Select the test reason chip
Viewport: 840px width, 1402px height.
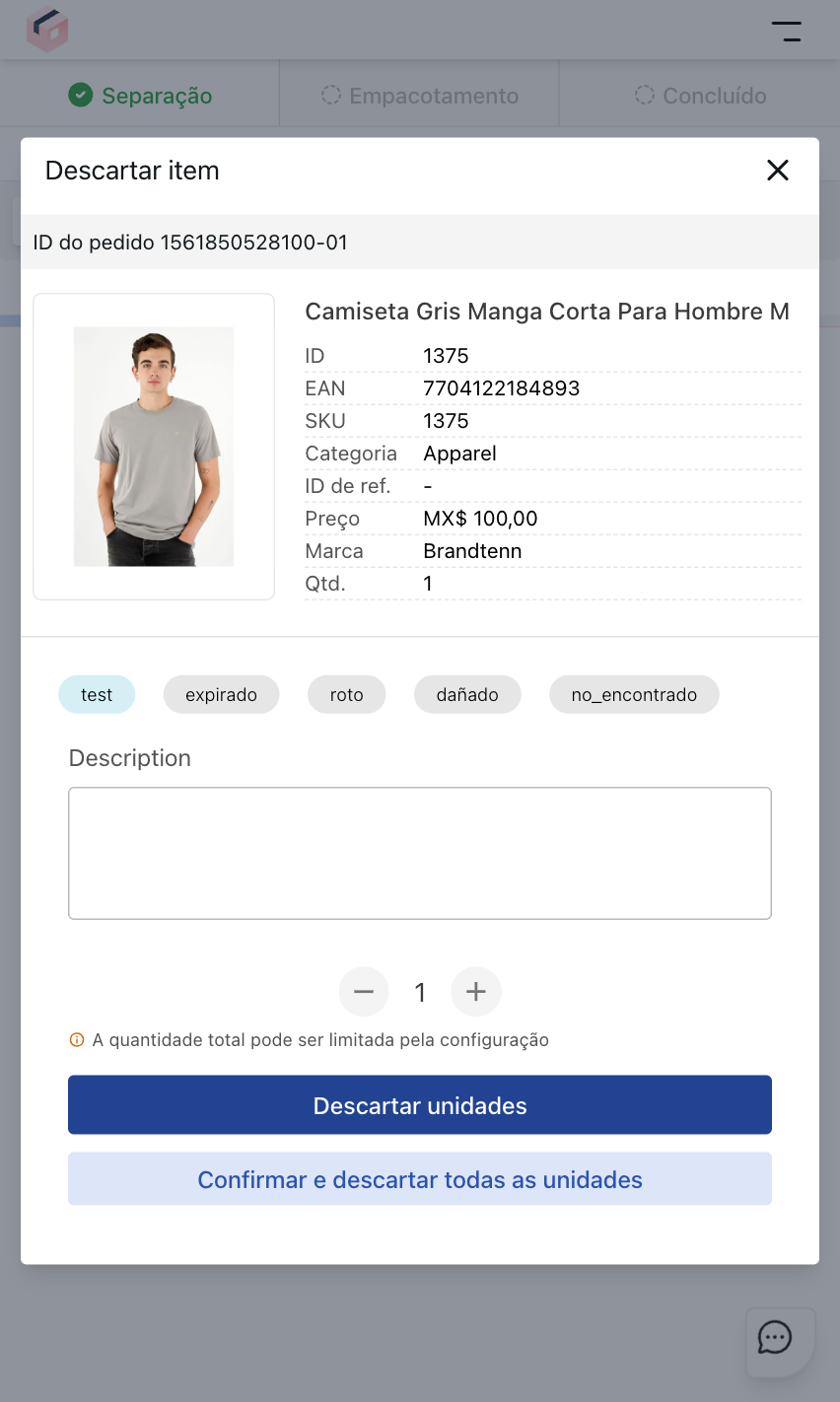(x=97, y=694)
